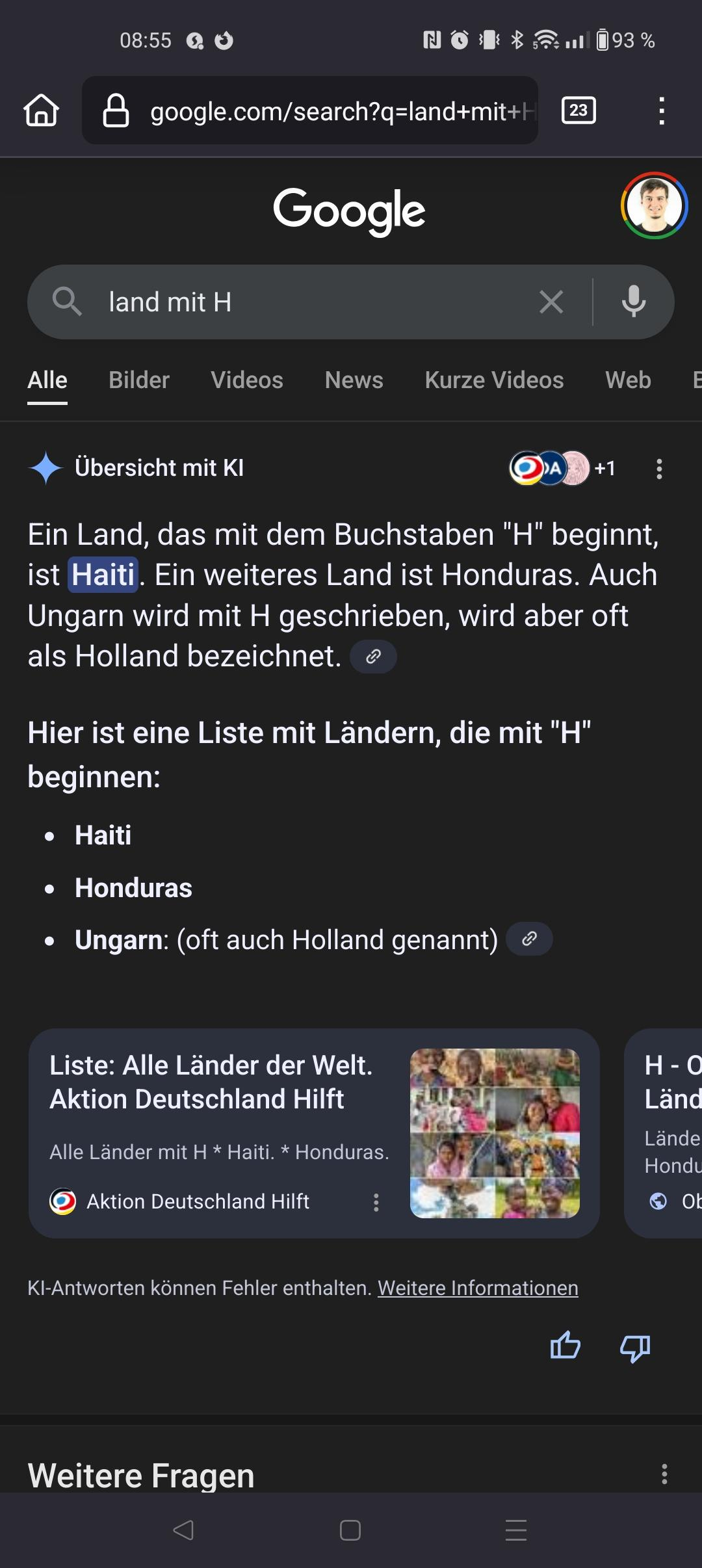The width and height of the screenshot is (702, 1568).
Task: Switch to the Kurze Videos tab
Action: 494,380
